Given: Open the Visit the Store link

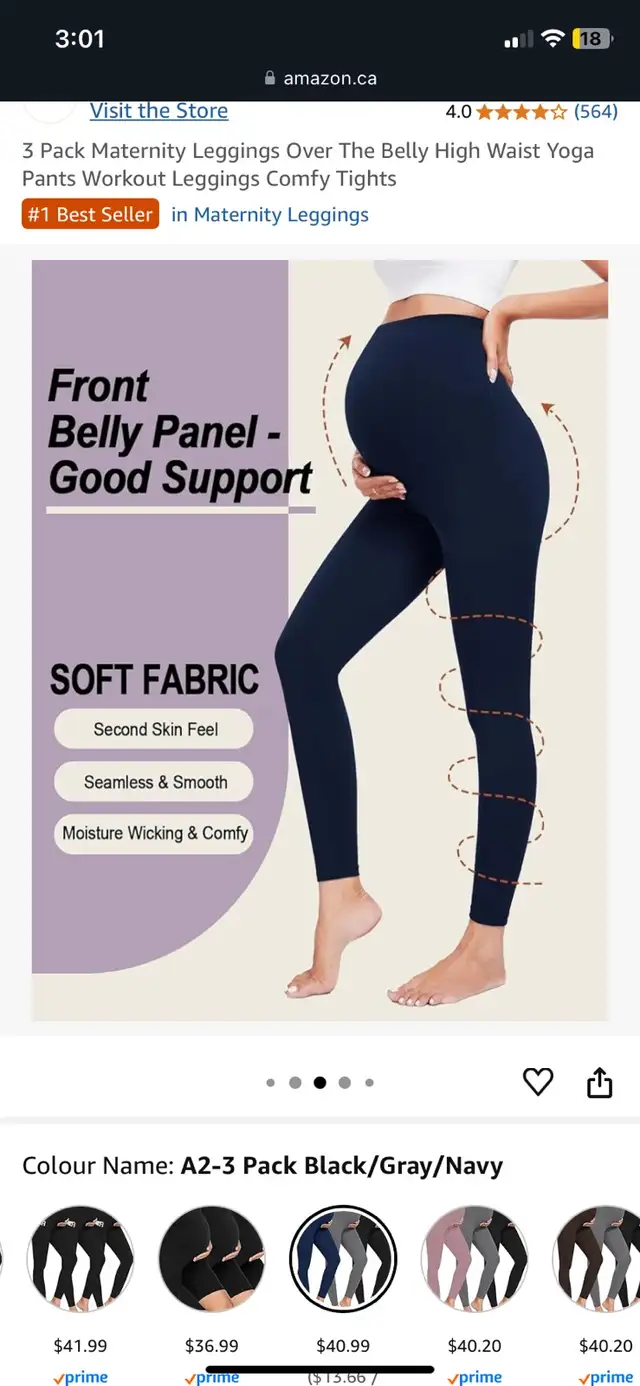Looking at the screenshot, I should pyautogui.click(x=159, y=111).
